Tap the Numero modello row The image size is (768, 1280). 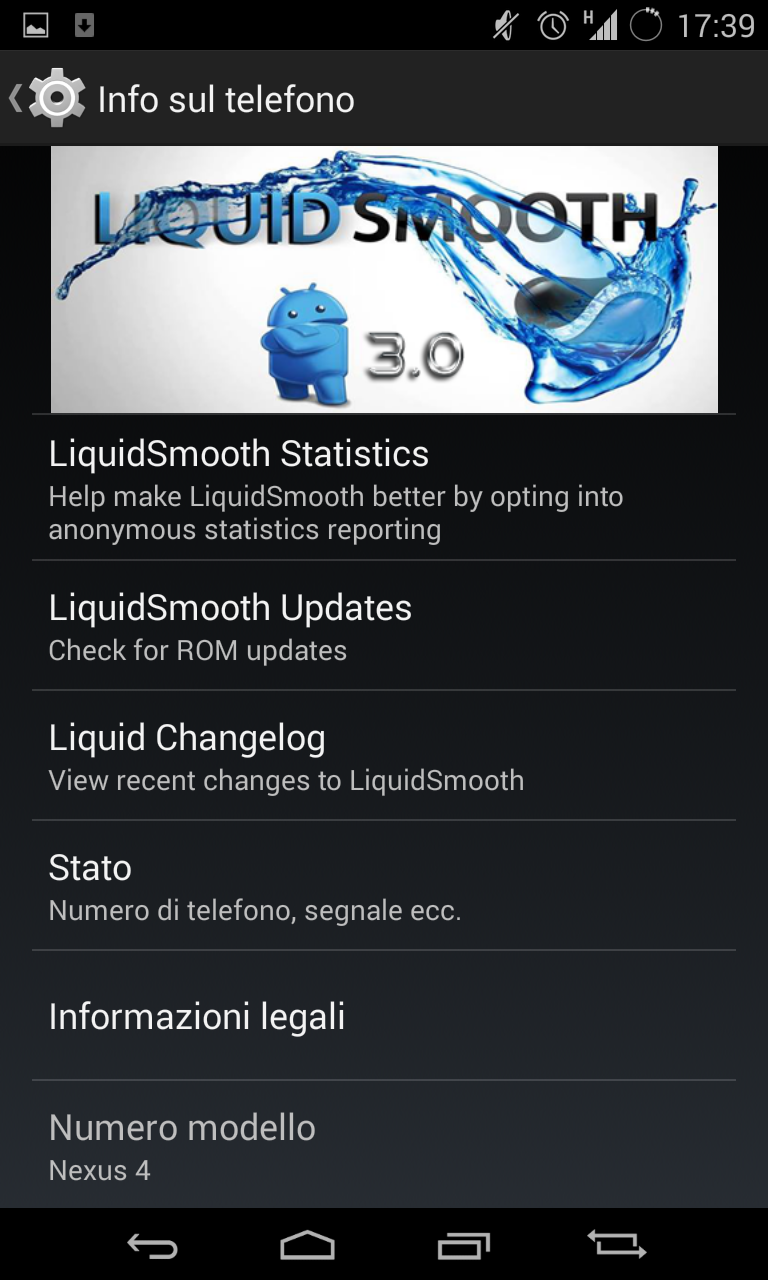(384, 1146)
